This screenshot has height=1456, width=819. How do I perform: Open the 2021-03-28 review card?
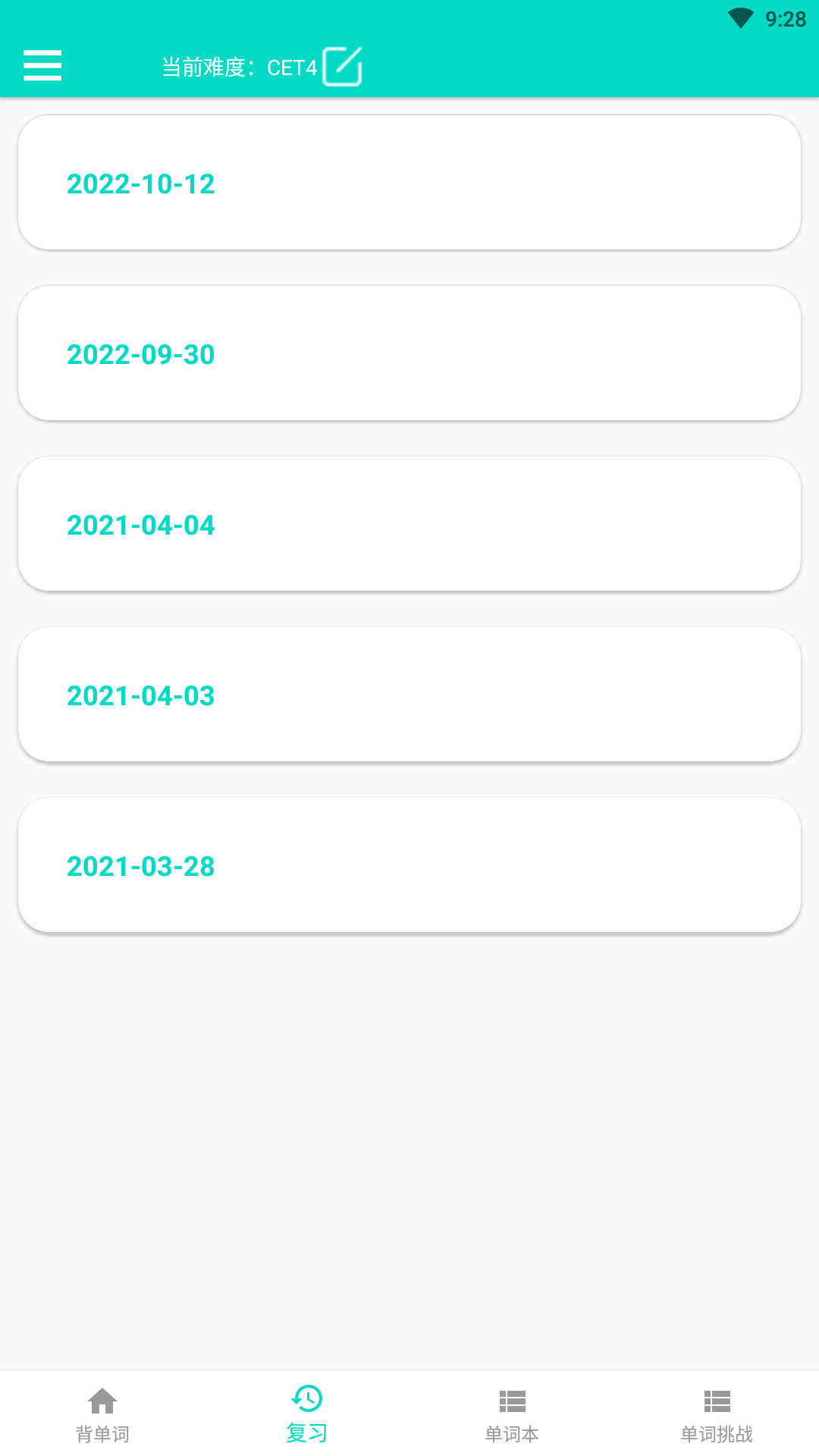[x=409, y=865]
